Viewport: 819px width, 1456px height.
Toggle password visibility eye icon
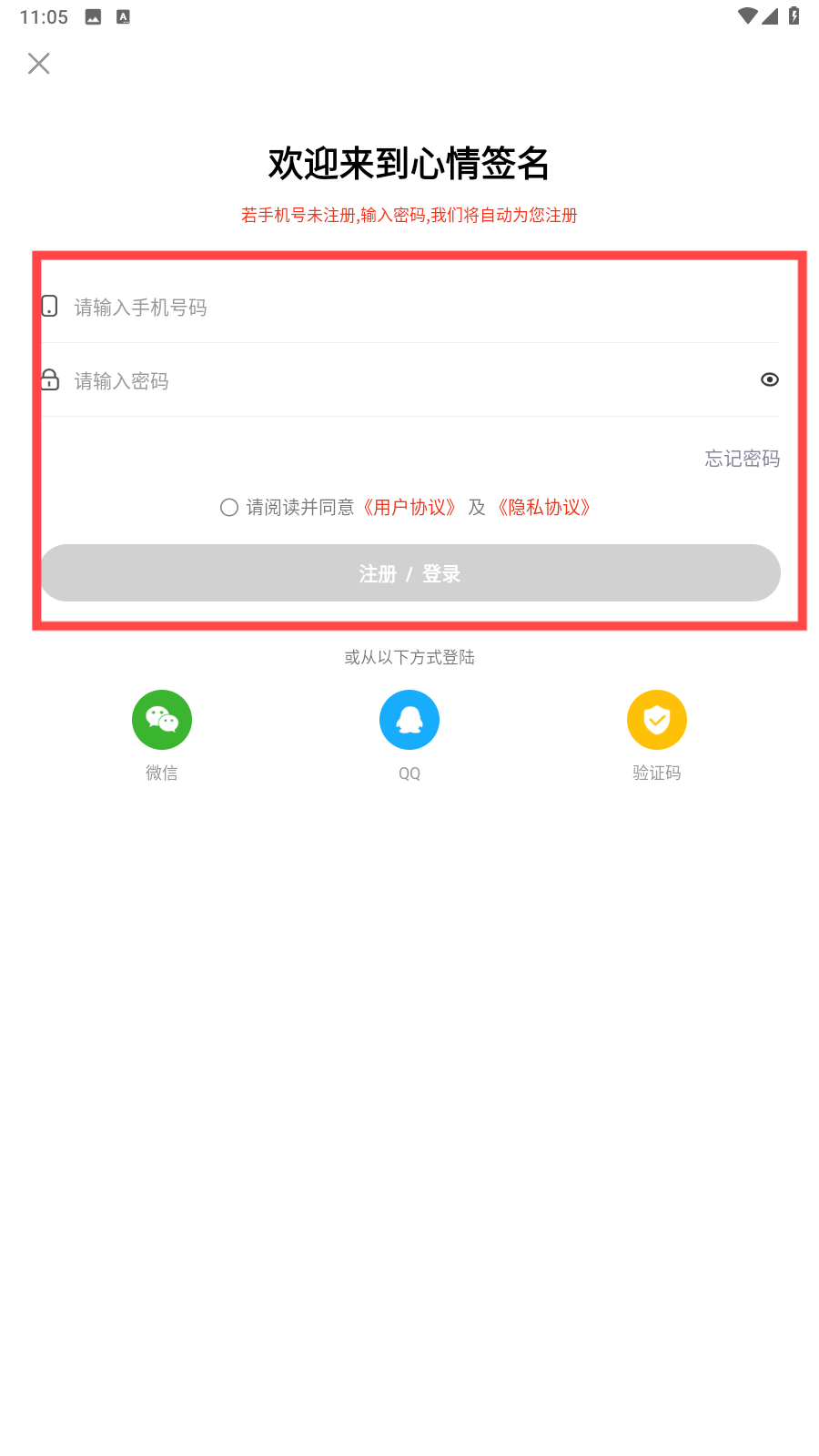click(769, 379)
